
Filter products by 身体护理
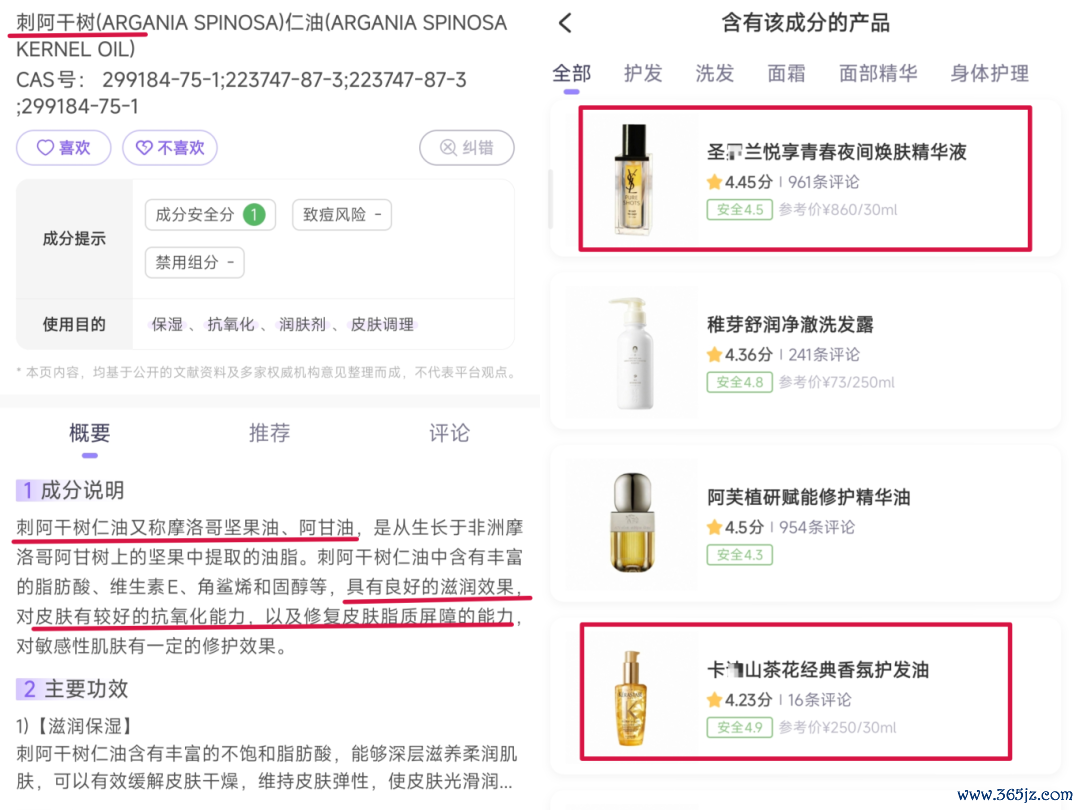(x=989, y=73)
